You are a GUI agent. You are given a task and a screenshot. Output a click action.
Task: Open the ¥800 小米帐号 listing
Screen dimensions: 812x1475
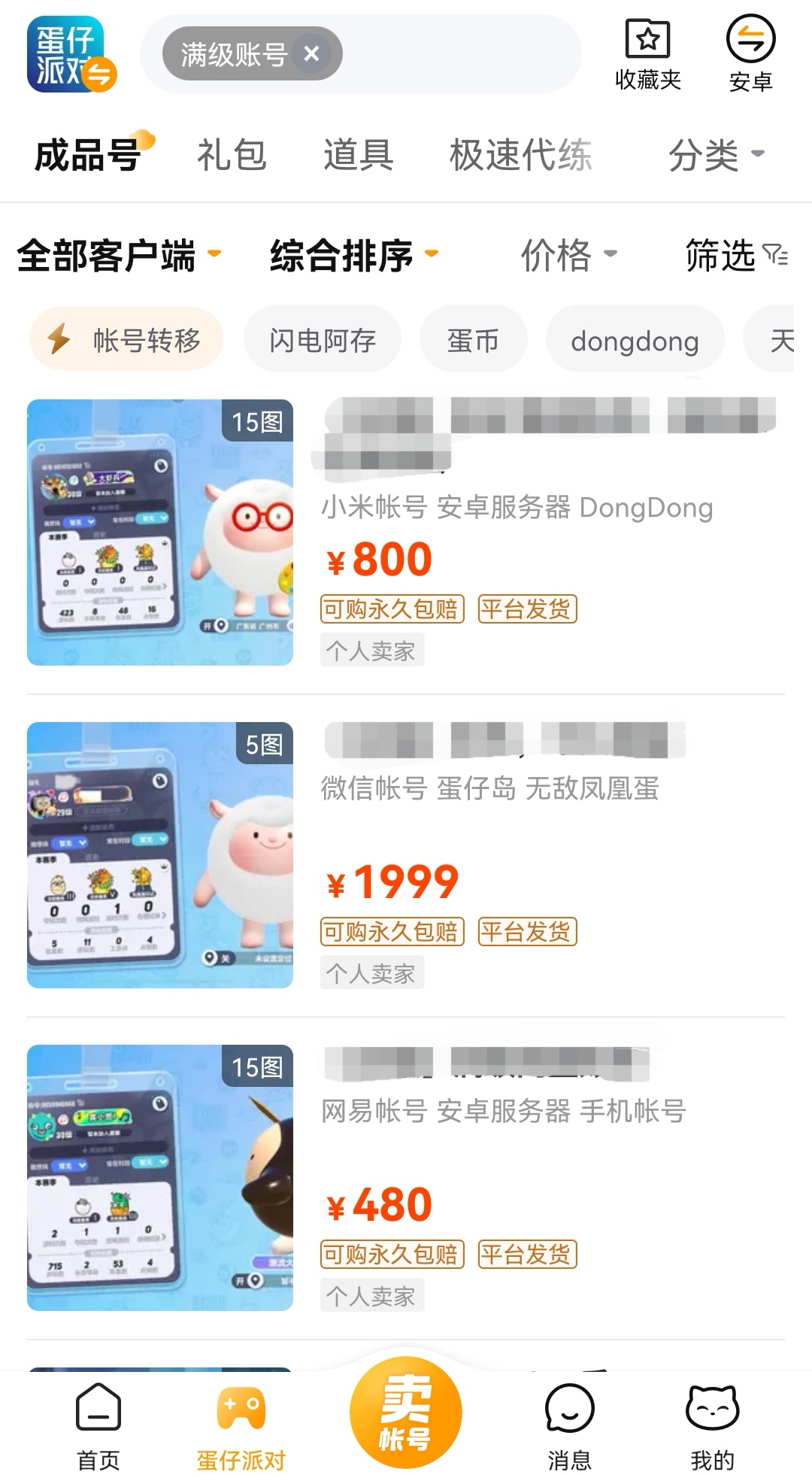(x=406, y=532)
